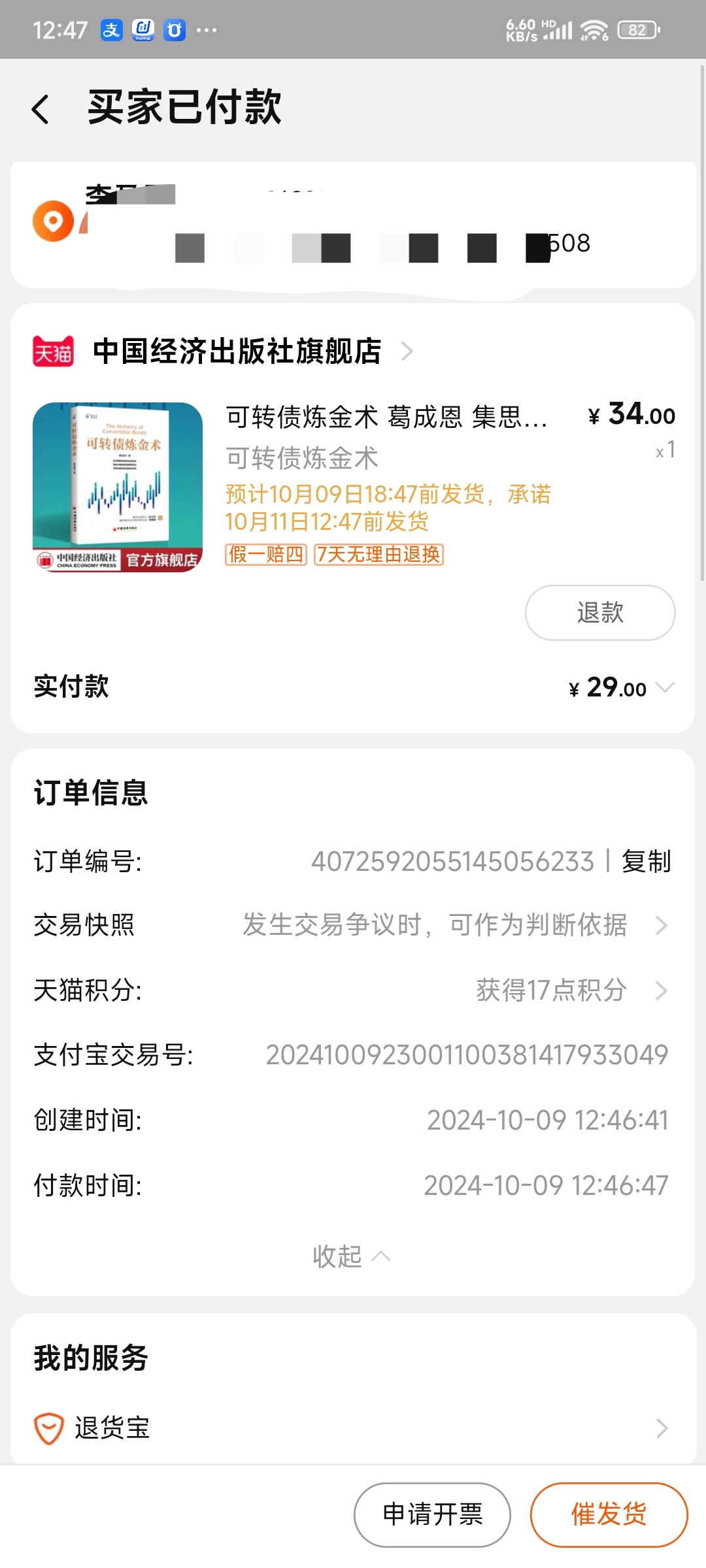The image size is (706, 1568).
Task: Go back from the 买家已付款 page
Action: (x=41, y=108)
